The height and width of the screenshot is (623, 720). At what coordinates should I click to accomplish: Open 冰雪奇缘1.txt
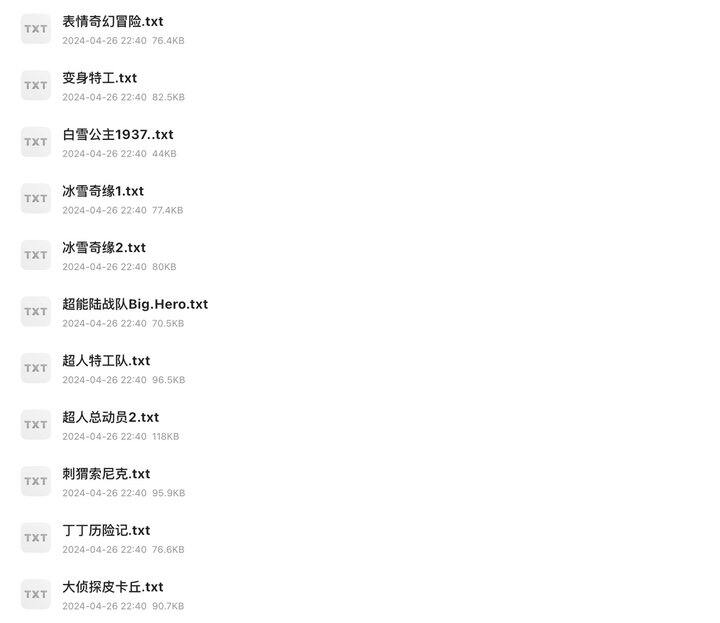(102, 191)
